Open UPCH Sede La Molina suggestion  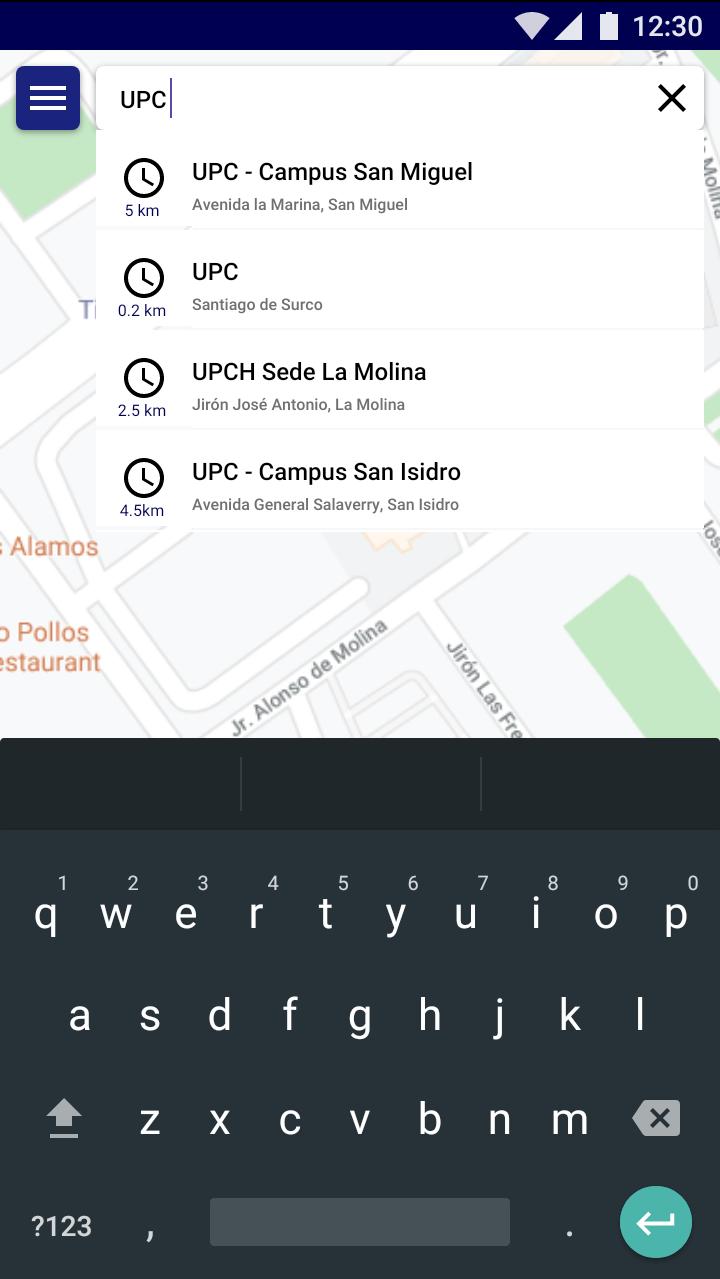tap(400, 380)
